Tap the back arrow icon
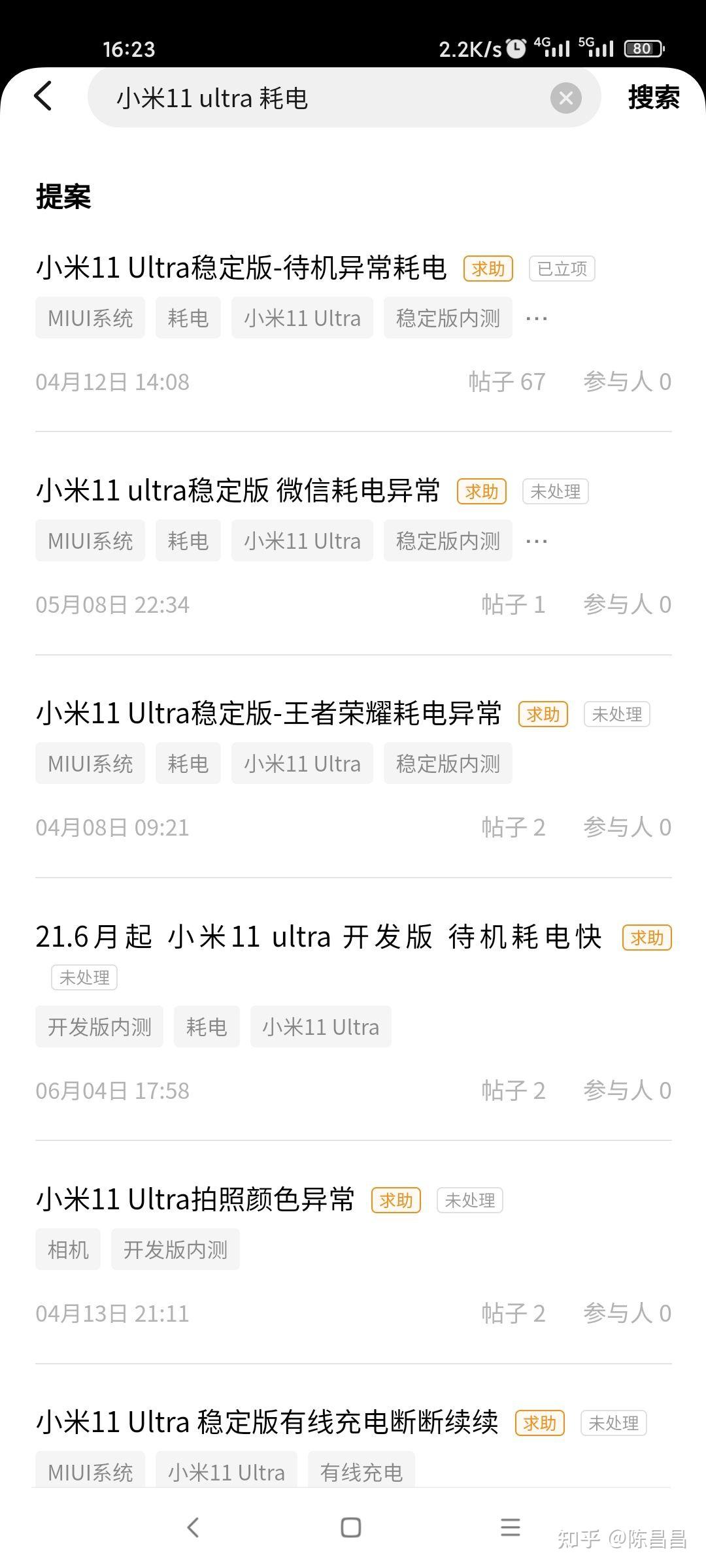The image size is (706, 1568). click(x=43, y=96)
